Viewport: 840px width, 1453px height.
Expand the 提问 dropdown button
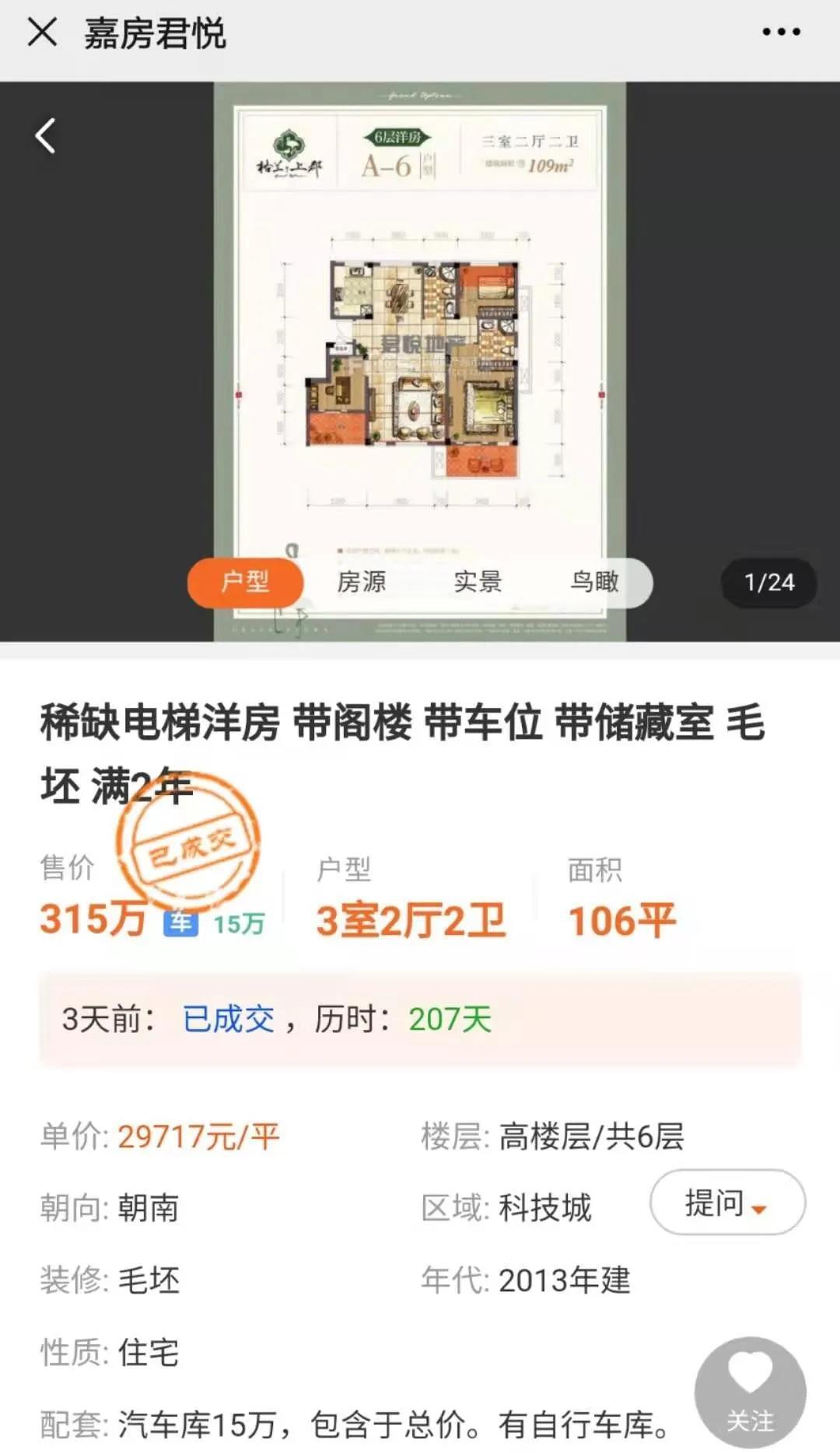click(x=727, y=1203)
